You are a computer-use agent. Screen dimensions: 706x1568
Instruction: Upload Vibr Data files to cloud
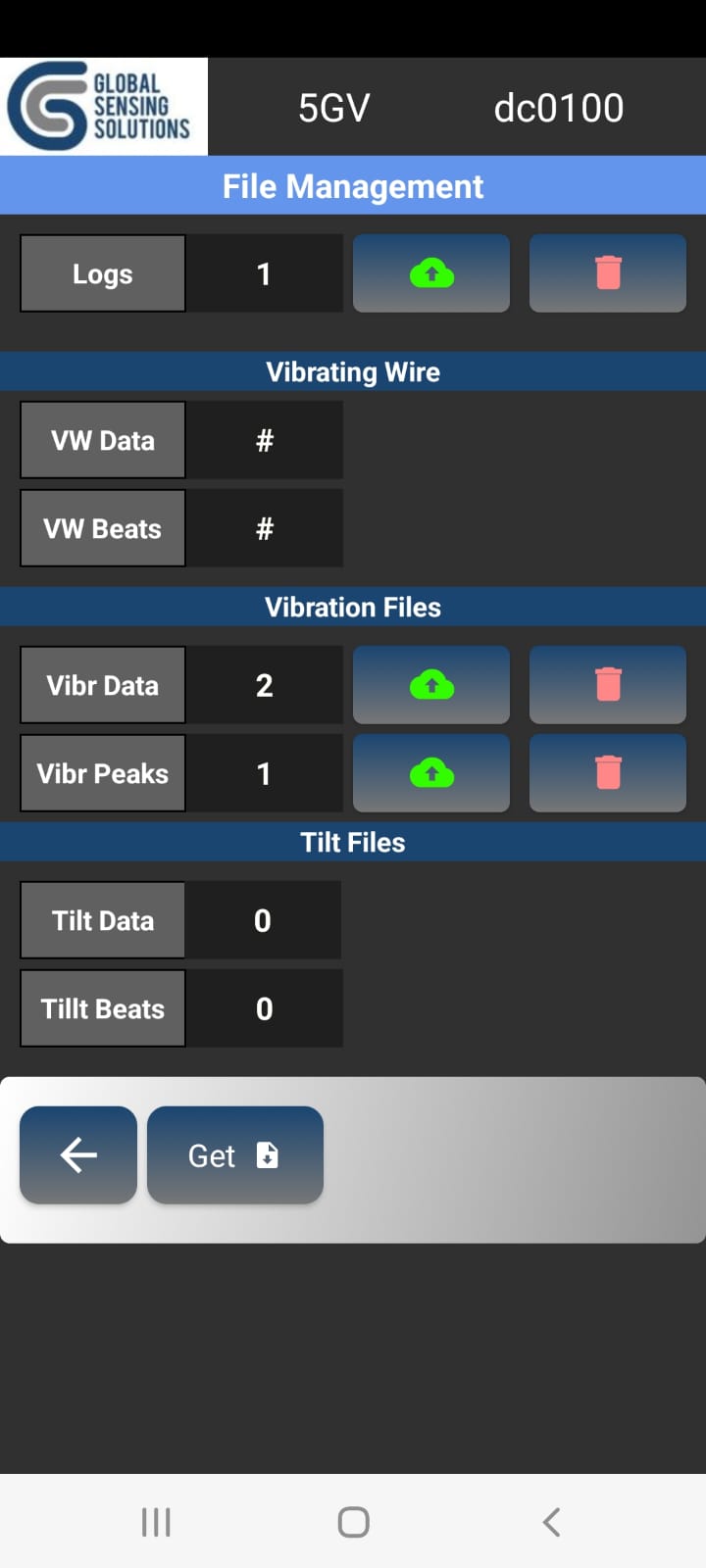point(431,685)
